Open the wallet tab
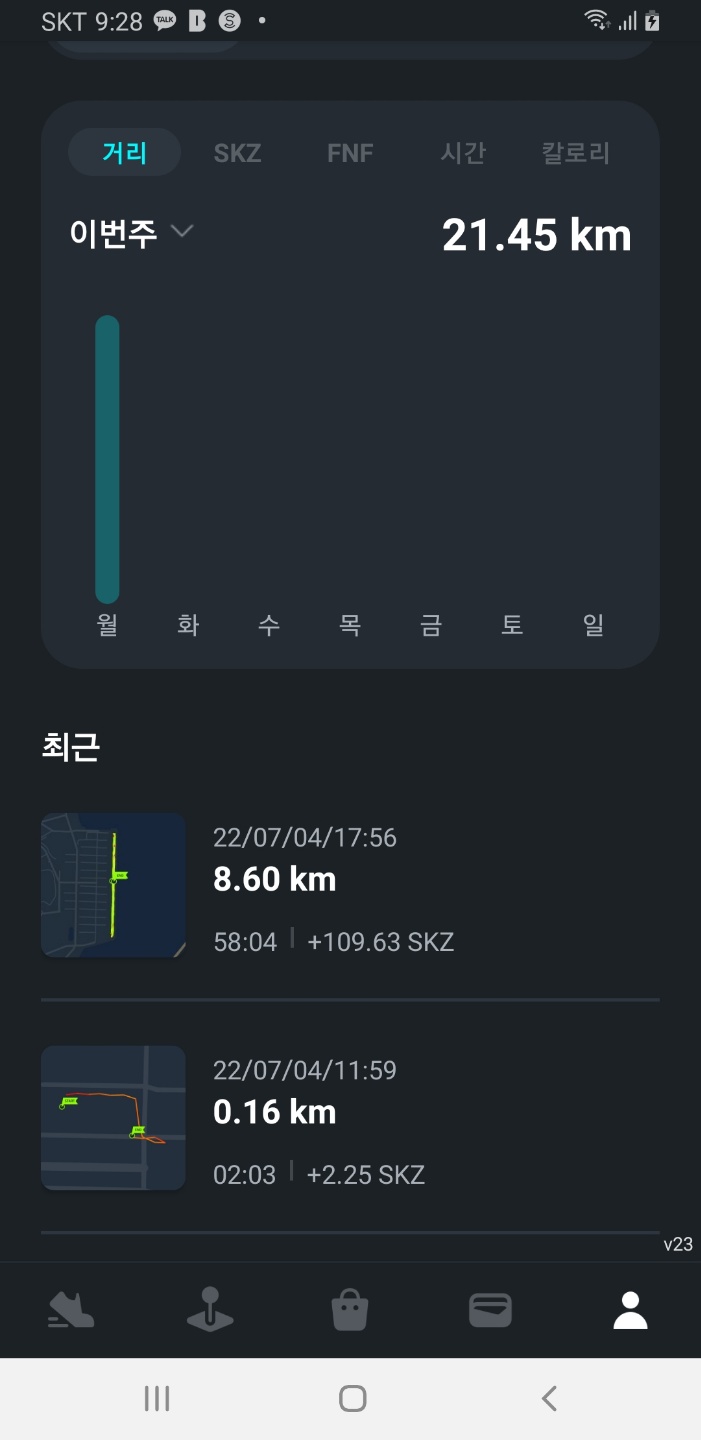Screen dimensions: 701x1440 490,1309
